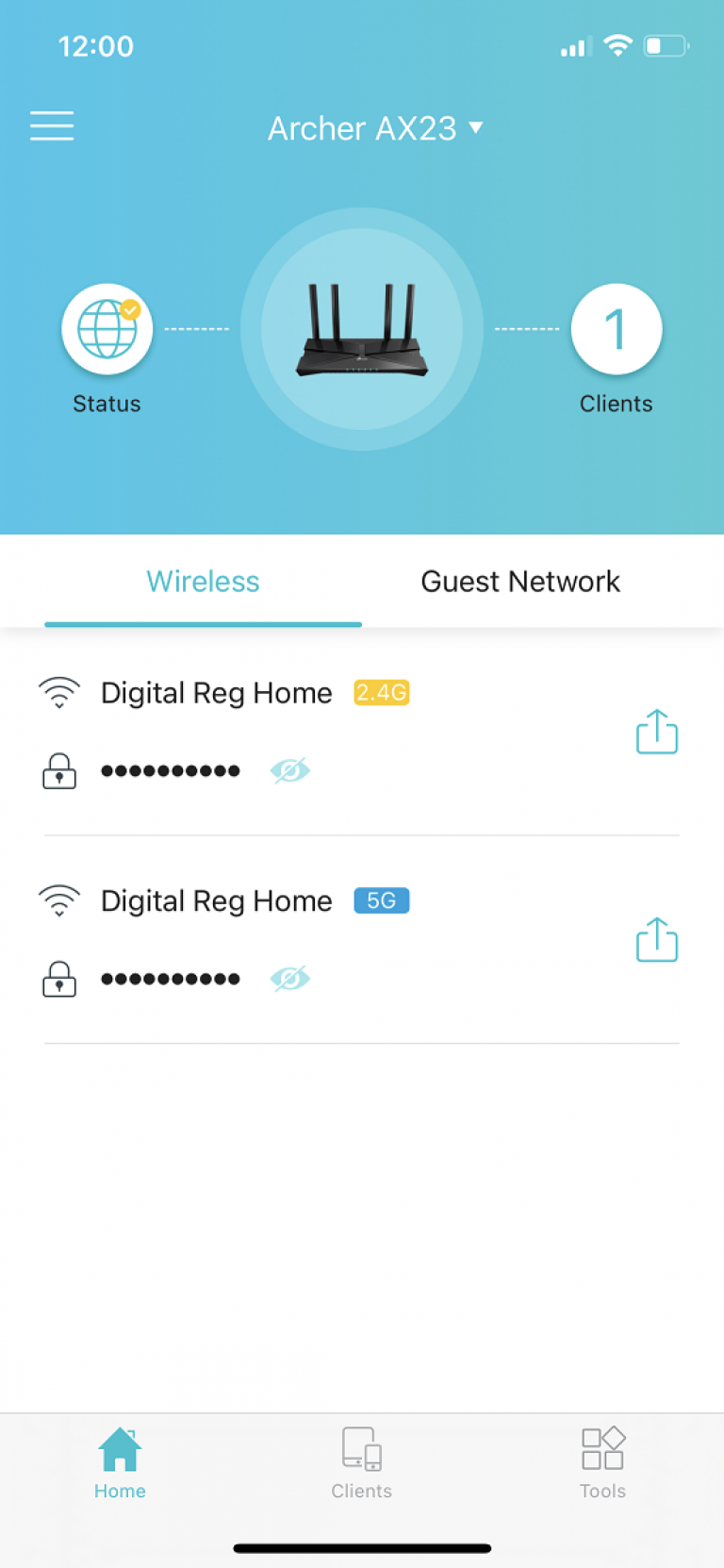The image size is (724, 1568).
Task: Expand the 5G badge next to Digital Reg Home
Action: click(x=381, y=900)
